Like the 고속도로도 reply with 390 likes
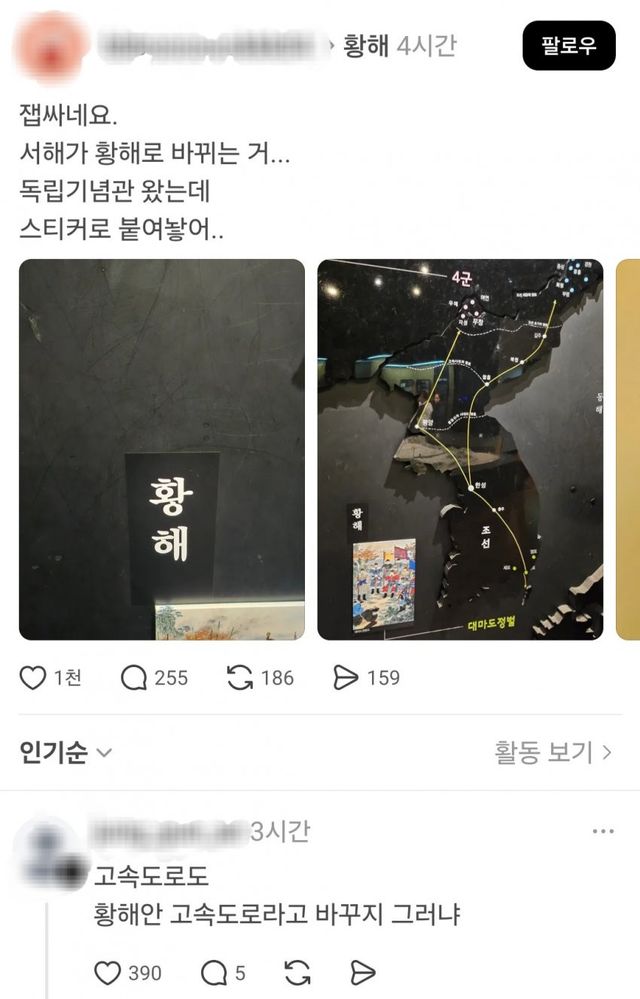The image size is (640, 999). 107,972
